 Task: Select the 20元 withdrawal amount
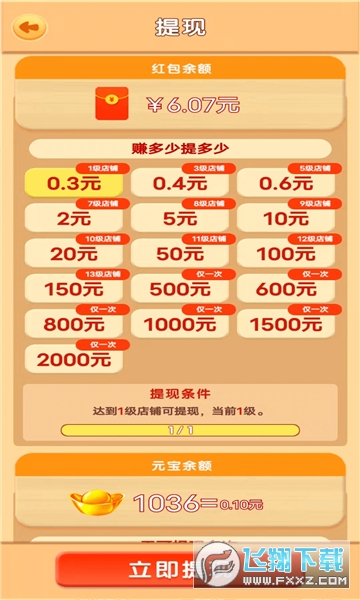(x=74, y=253)
